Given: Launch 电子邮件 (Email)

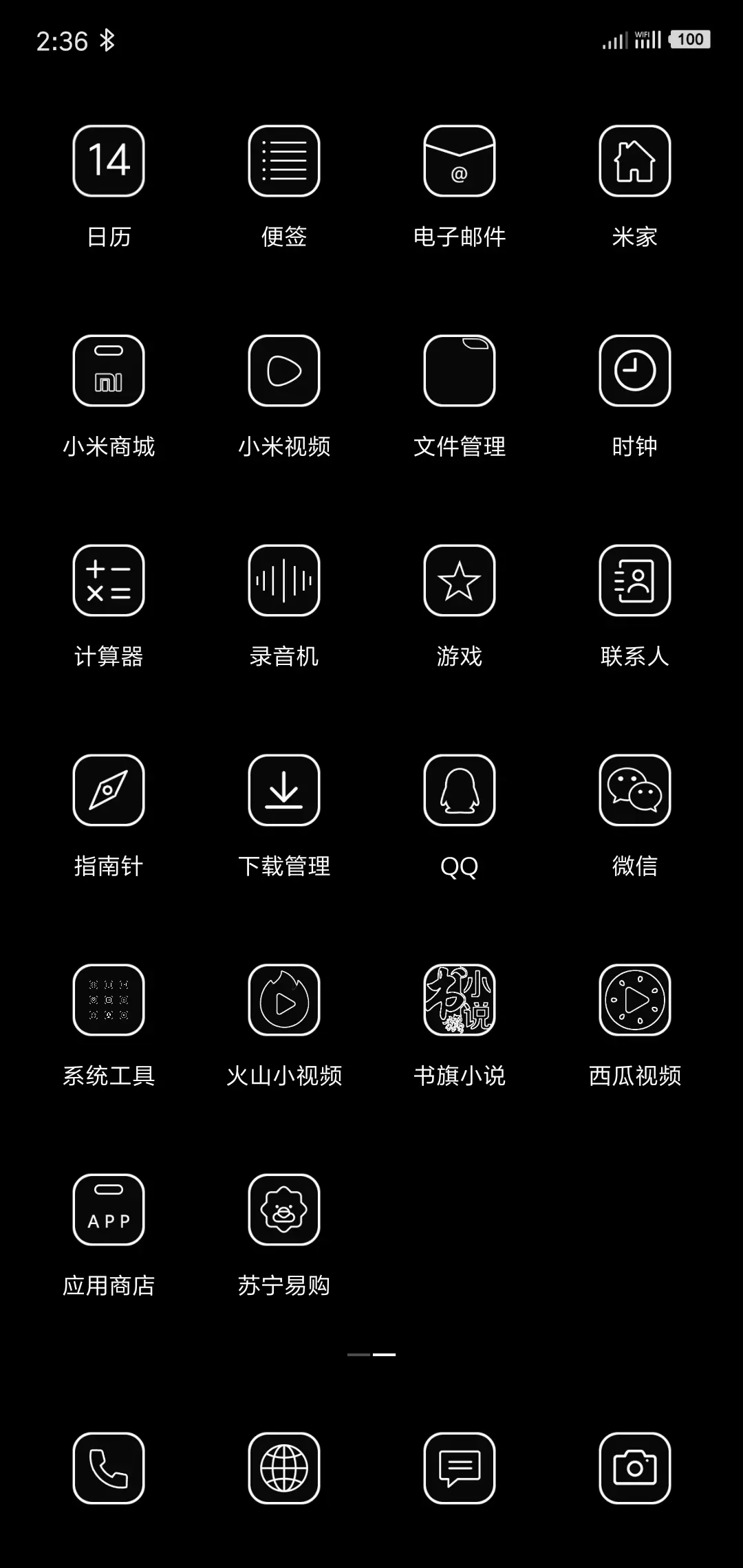Looking at the screenshot, I should point(459,161).
